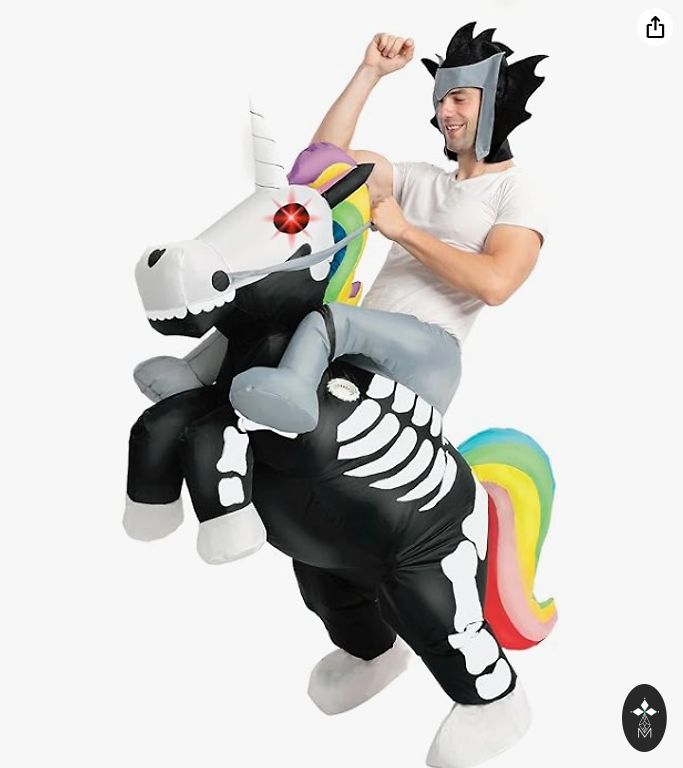Share this product via the share icon

[655, 28]
